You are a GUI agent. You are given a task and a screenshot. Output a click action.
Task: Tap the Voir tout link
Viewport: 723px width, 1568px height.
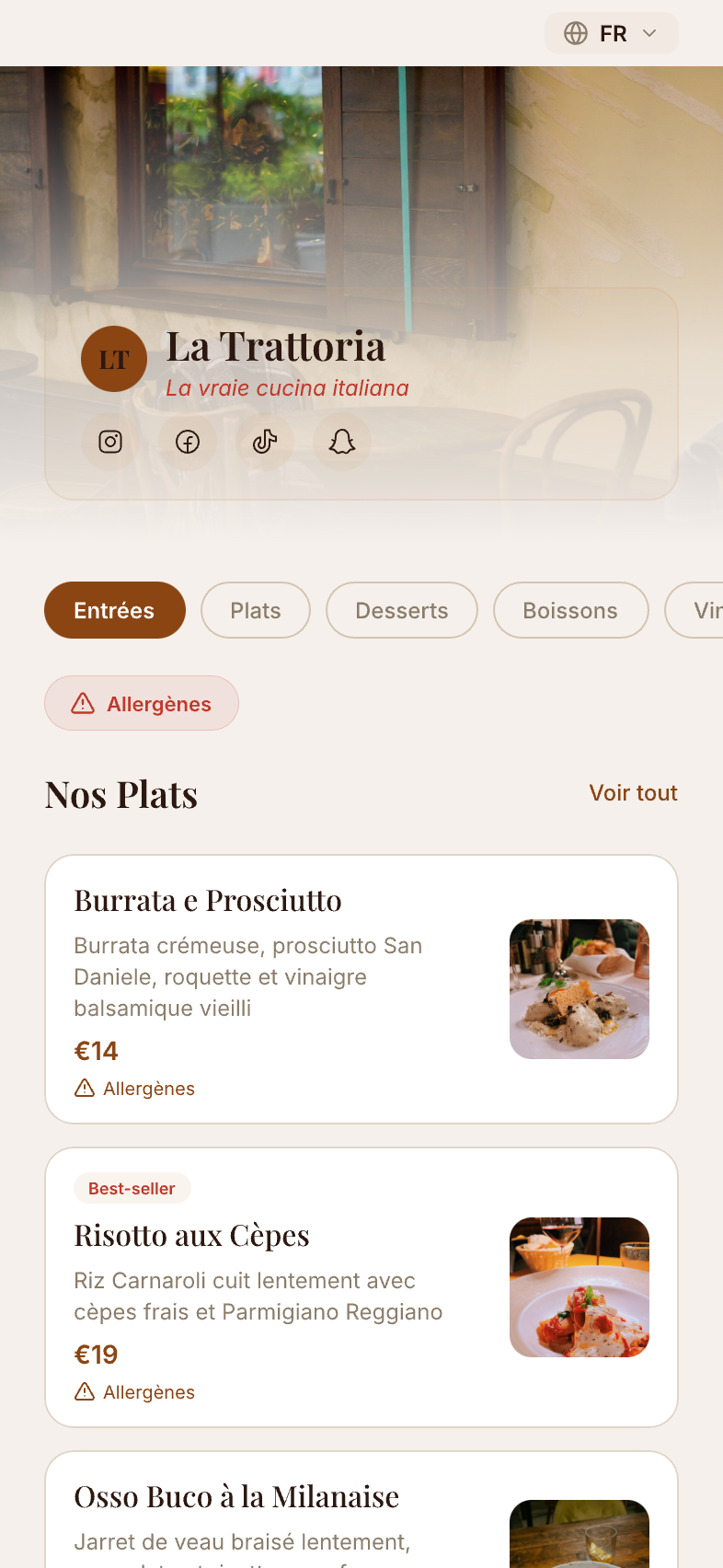[x=633, y=793]
